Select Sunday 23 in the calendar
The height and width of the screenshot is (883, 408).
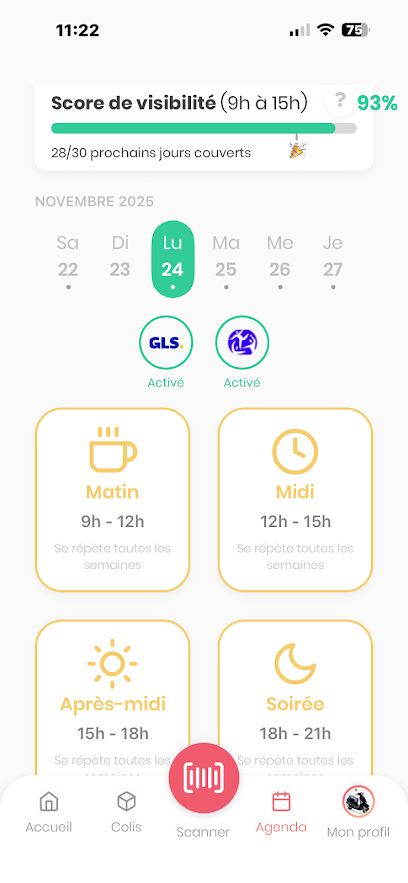click(120, 259)
